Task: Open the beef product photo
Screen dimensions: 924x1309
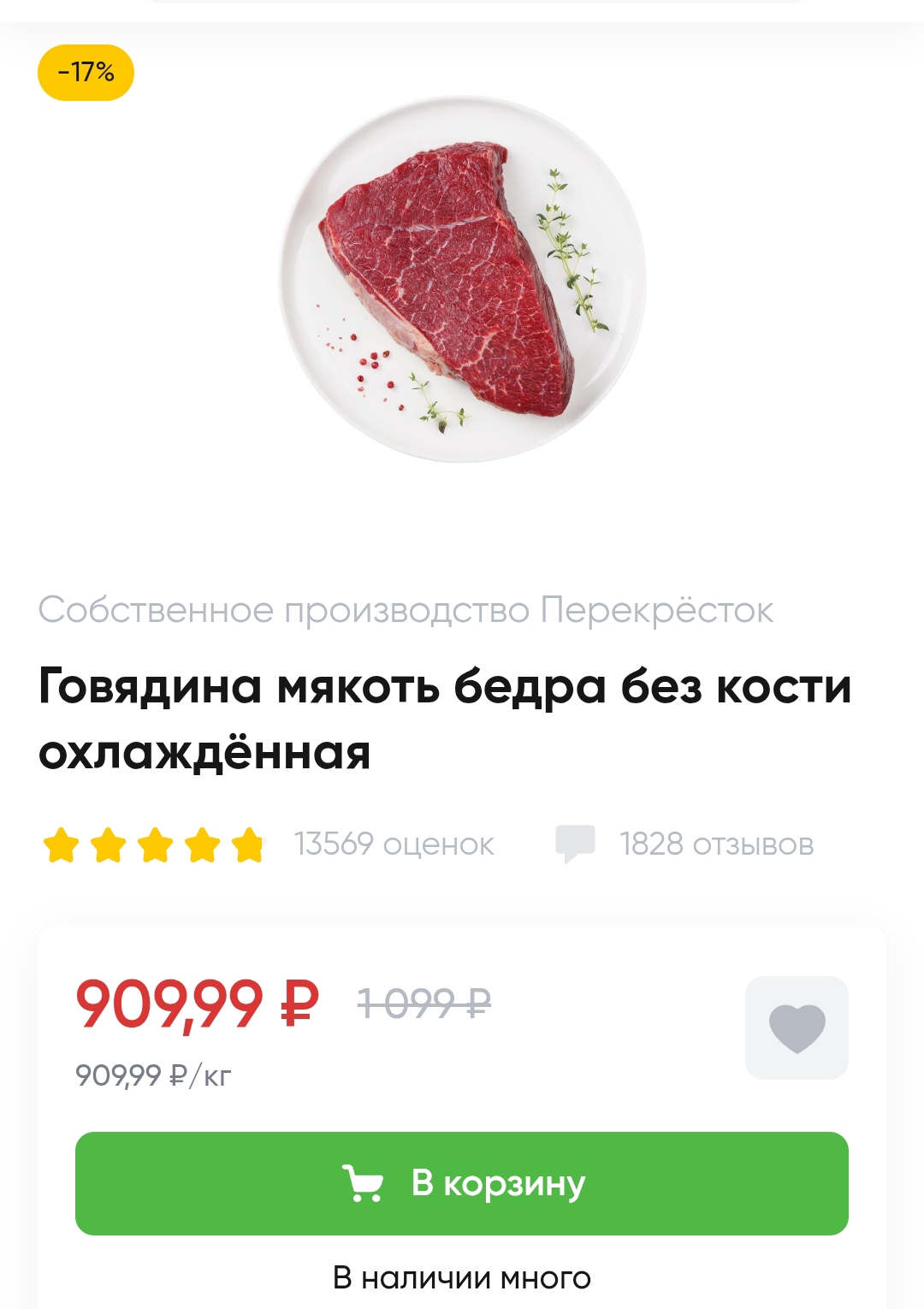Action: [462, 280]
